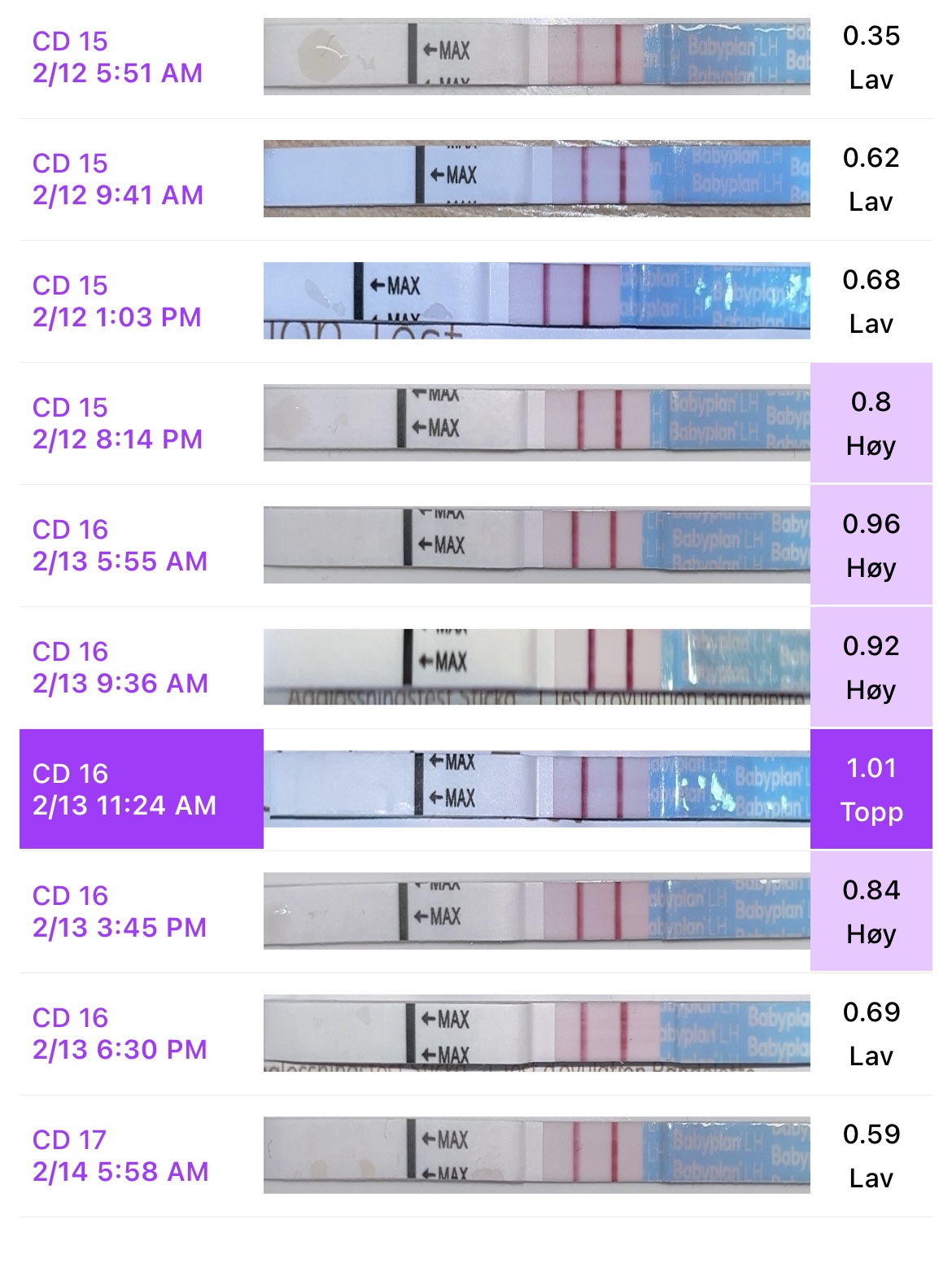Select the 2/12 9:41 AM test row
This screenshot has width=952, height=1263.
(x=476, y=180)
